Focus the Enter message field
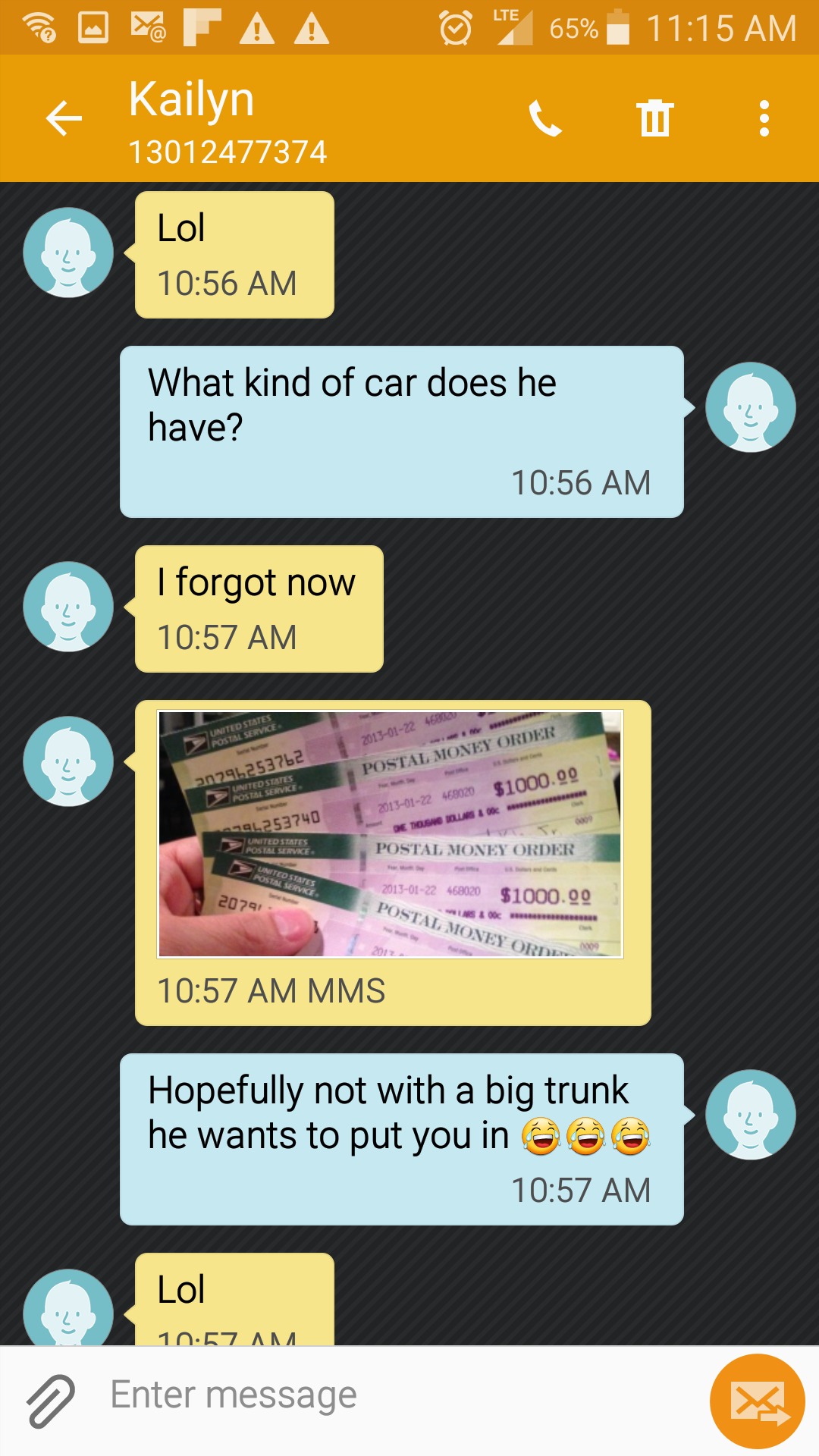The image size is (819, 1456). [394, 1395]
